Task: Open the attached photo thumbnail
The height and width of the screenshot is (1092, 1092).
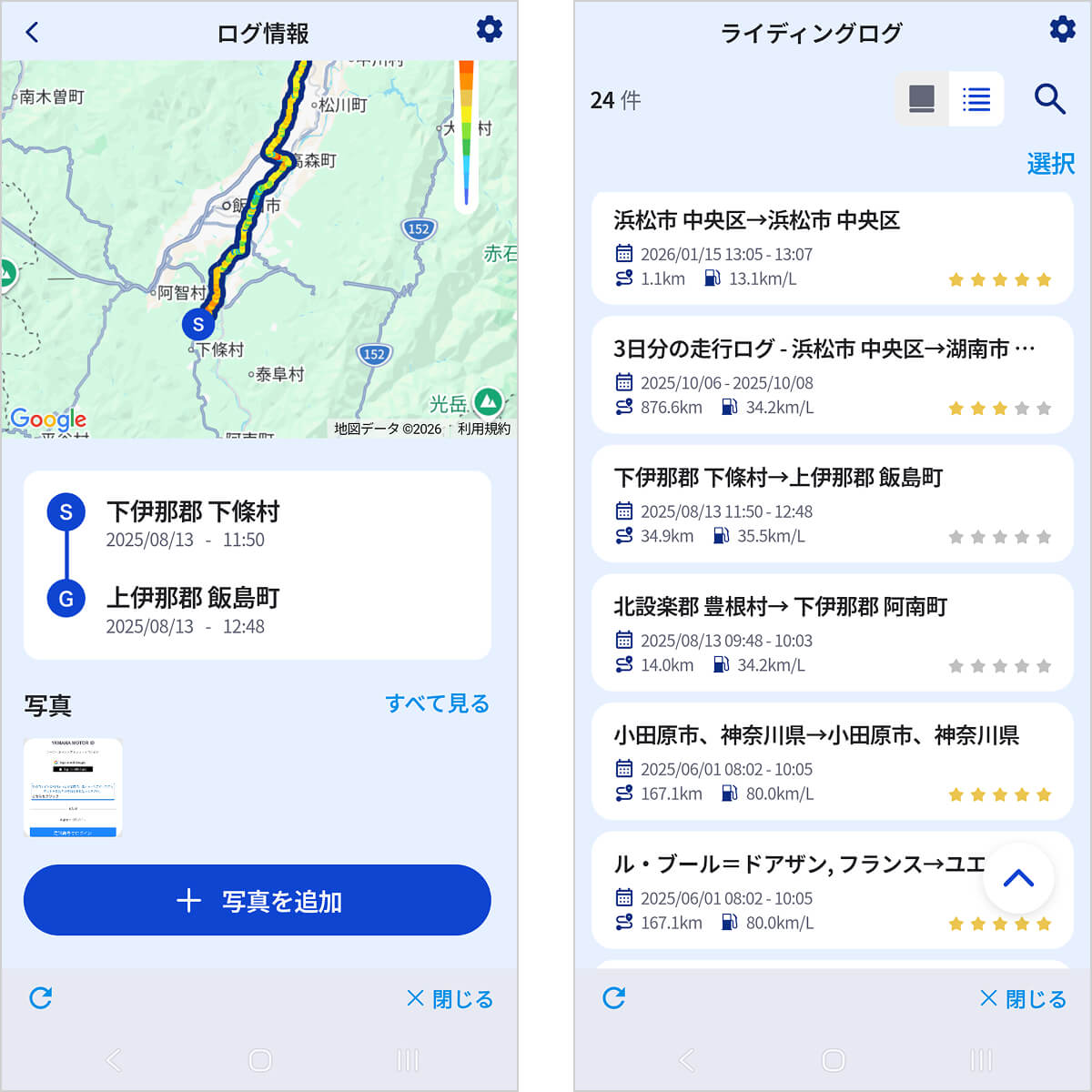Action: tap(73, 787)
